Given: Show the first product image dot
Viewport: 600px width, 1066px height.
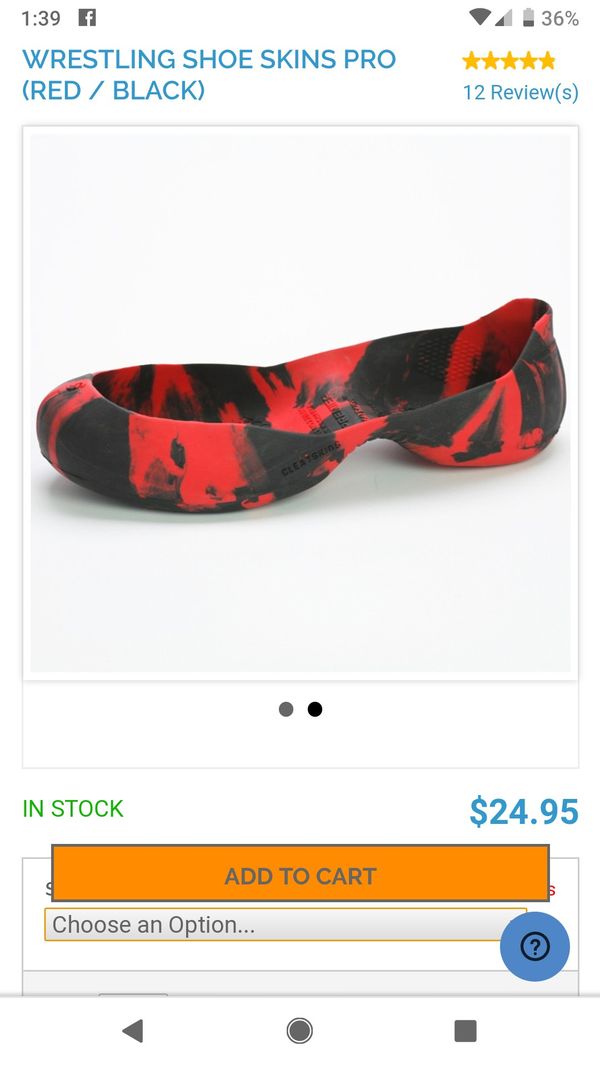Looking at the screenshot, I should pos(286,709).
